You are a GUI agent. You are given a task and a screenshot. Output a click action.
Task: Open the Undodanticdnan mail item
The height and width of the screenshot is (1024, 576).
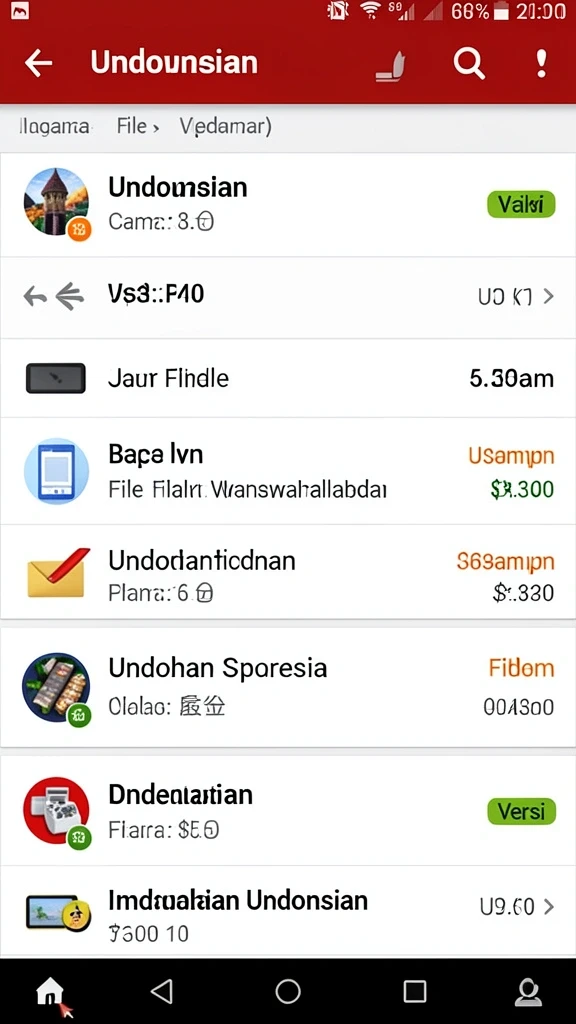[288, 572]
